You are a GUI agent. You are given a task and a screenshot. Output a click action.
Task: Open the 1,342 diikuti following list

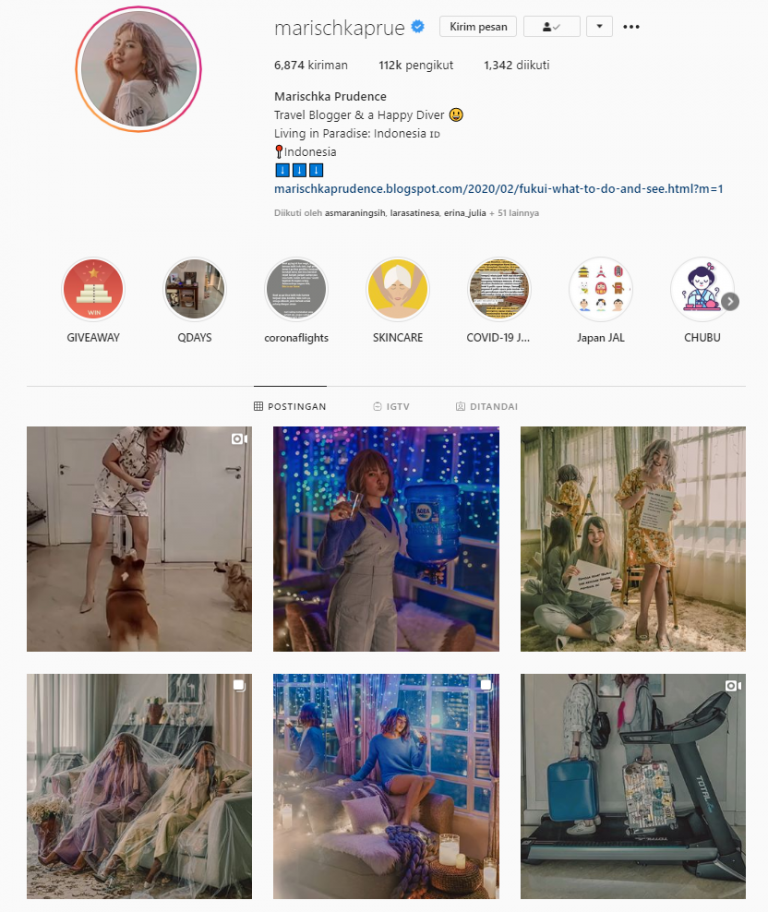coord(516,65)
